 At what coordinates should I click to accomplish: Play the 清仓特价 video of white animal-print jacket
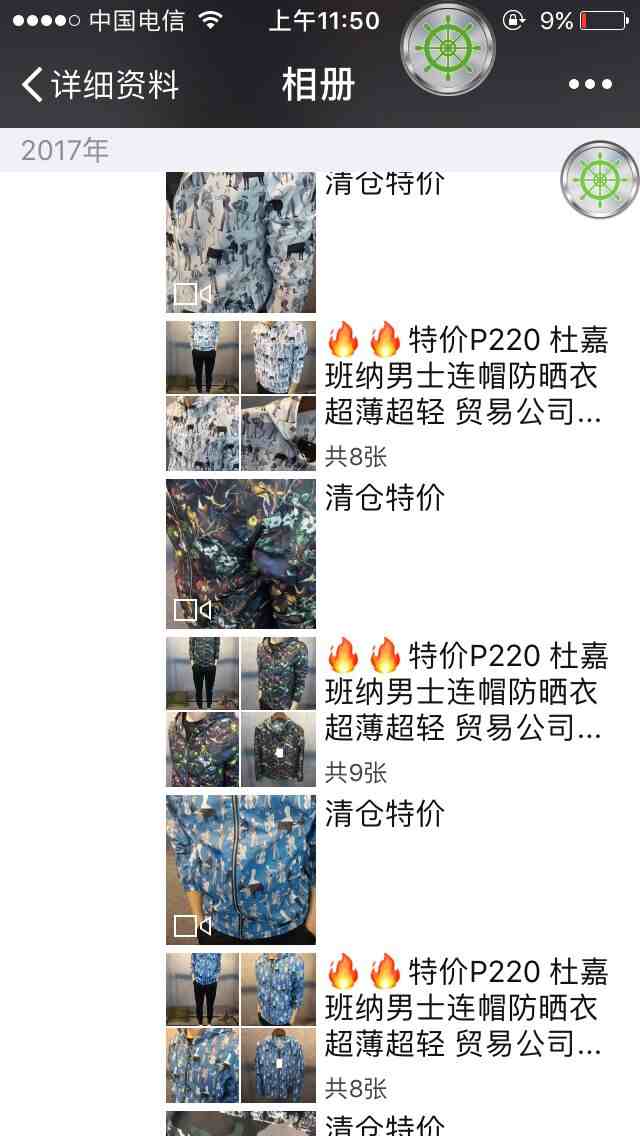coord(240,243)
